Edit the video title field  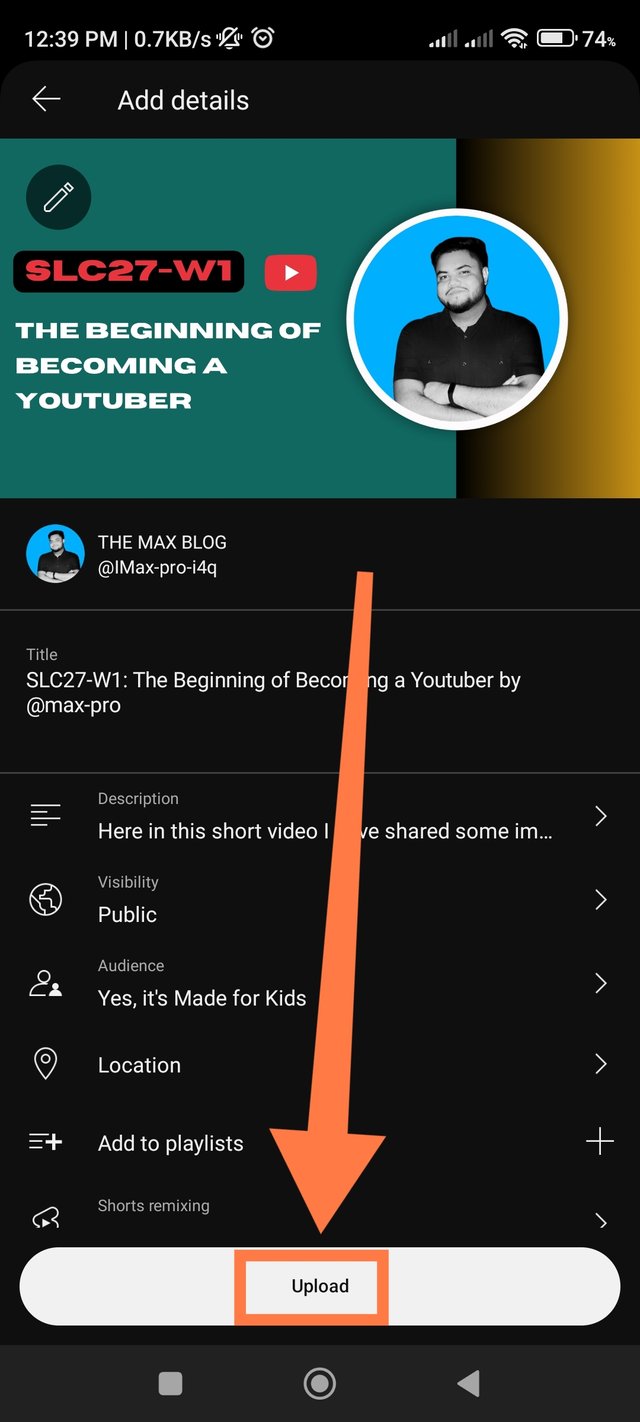(273, 692)
